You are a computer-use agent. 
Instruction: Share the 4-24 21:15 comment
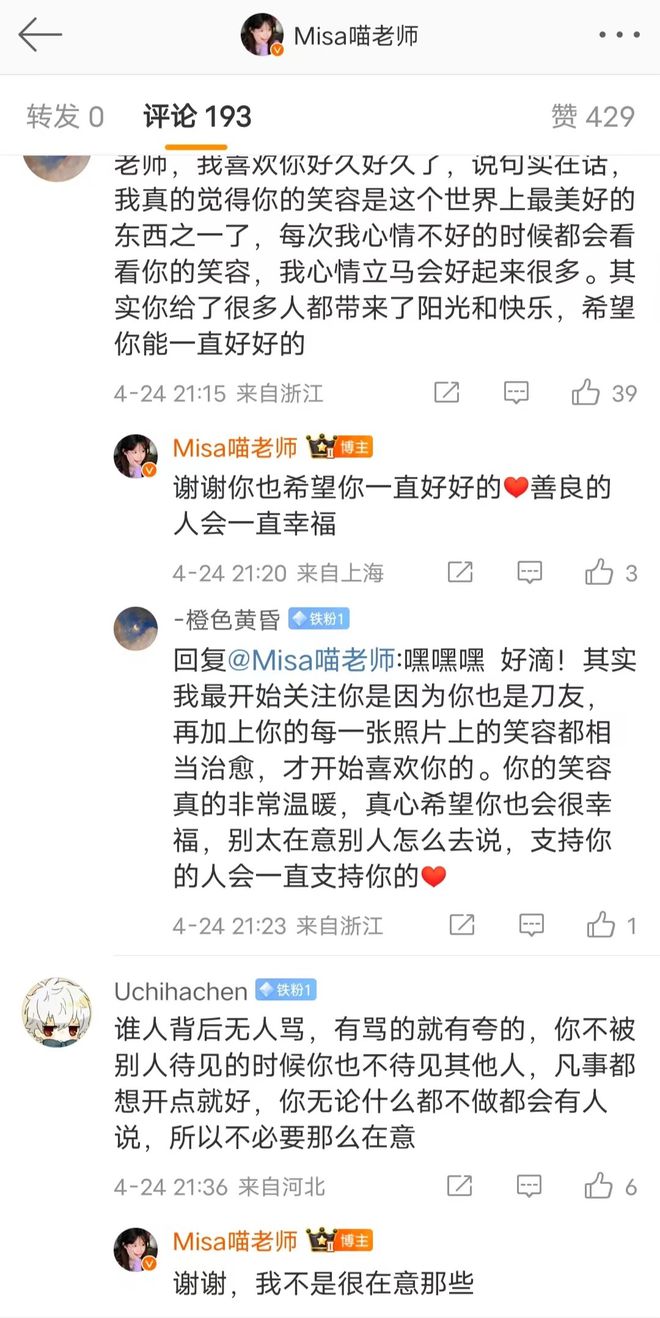pos(447,393)
